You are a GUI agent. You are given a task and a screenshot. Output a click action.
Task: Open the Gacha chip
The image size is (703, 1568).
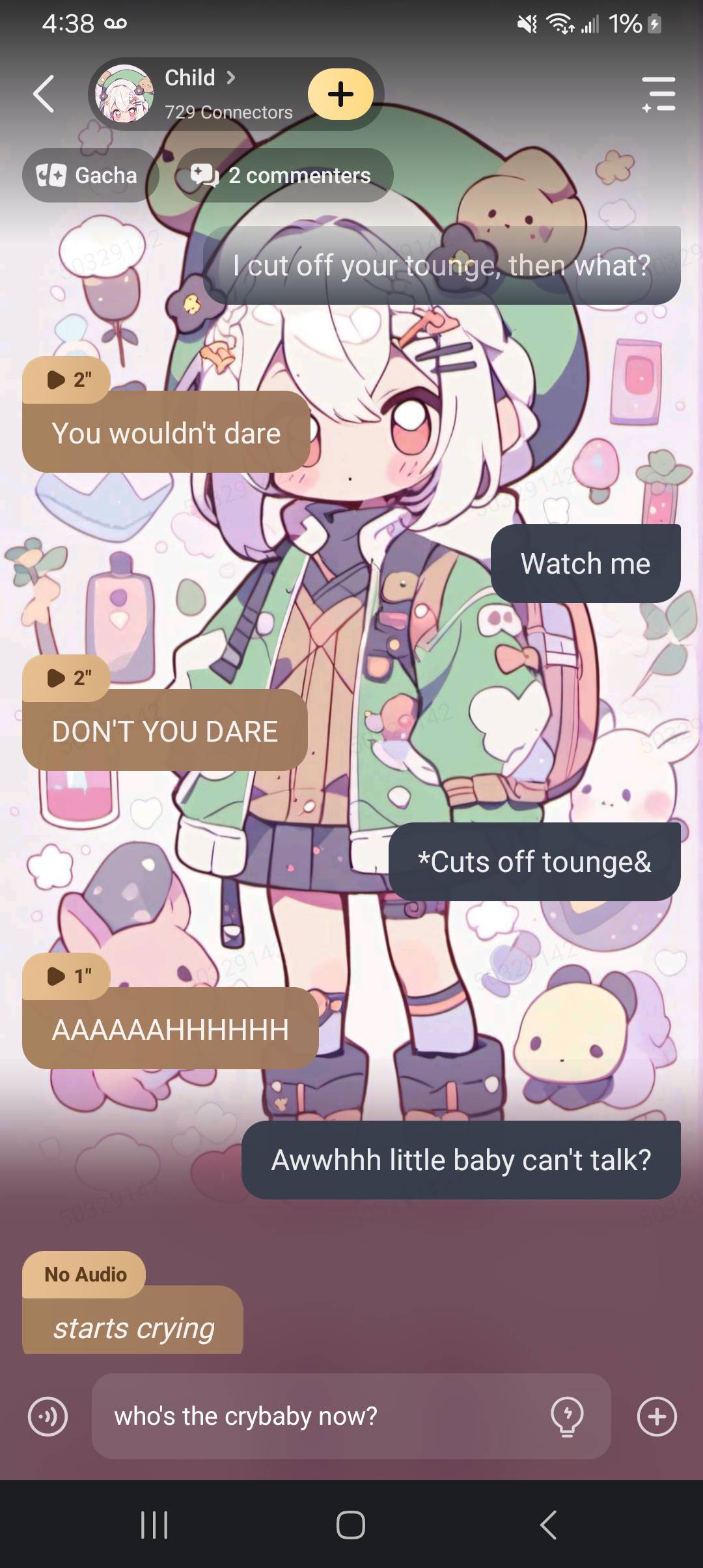tap(89, 175)
